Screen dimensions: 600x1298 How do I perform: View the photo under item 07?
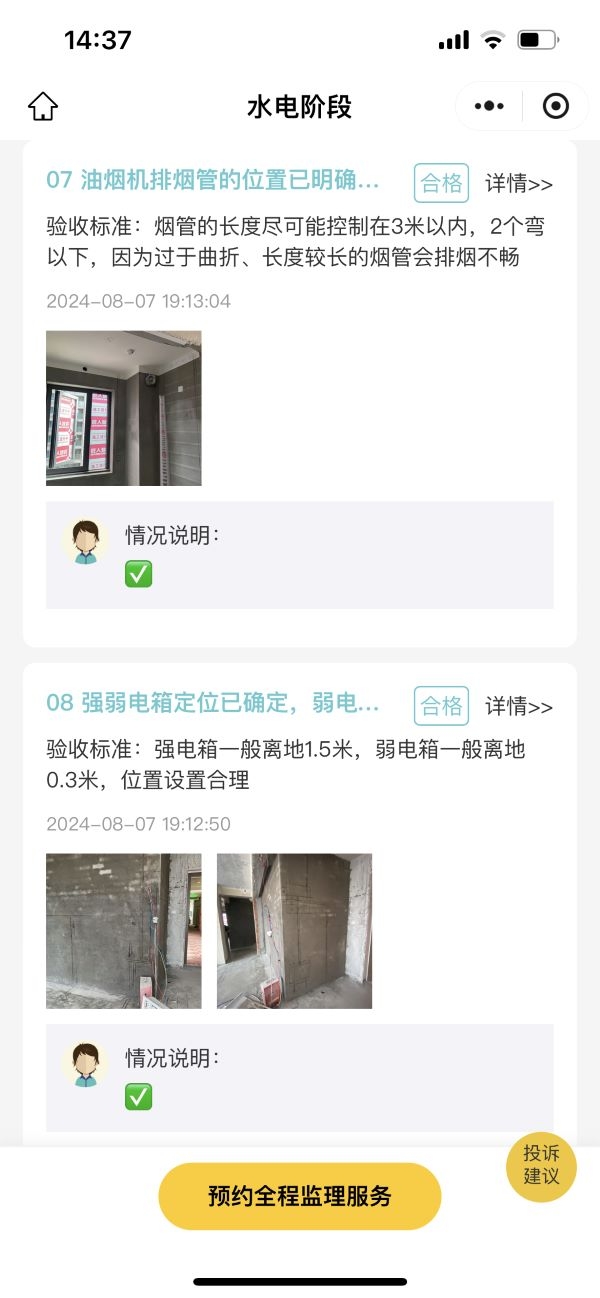point(124,408)
